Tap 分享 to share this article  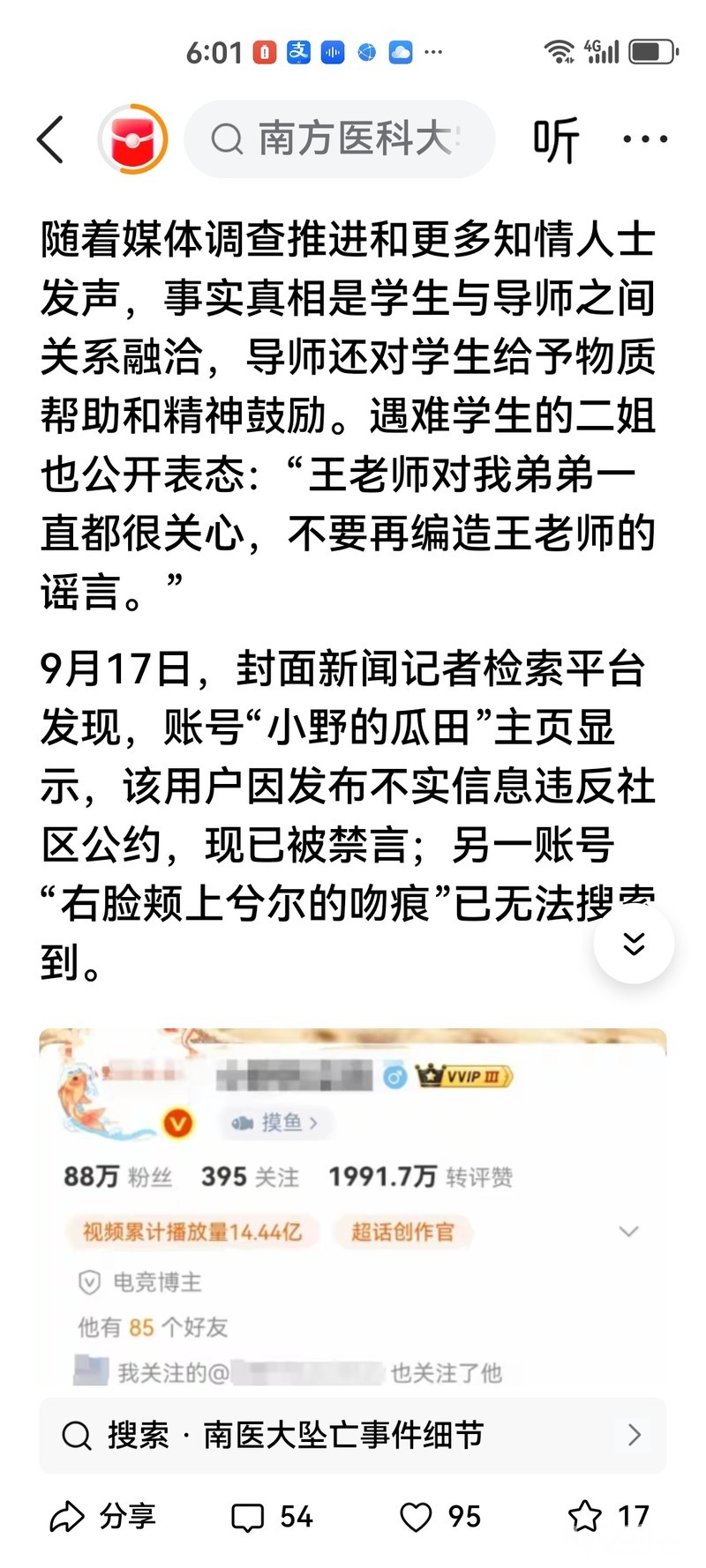(x=103, y=1517)
